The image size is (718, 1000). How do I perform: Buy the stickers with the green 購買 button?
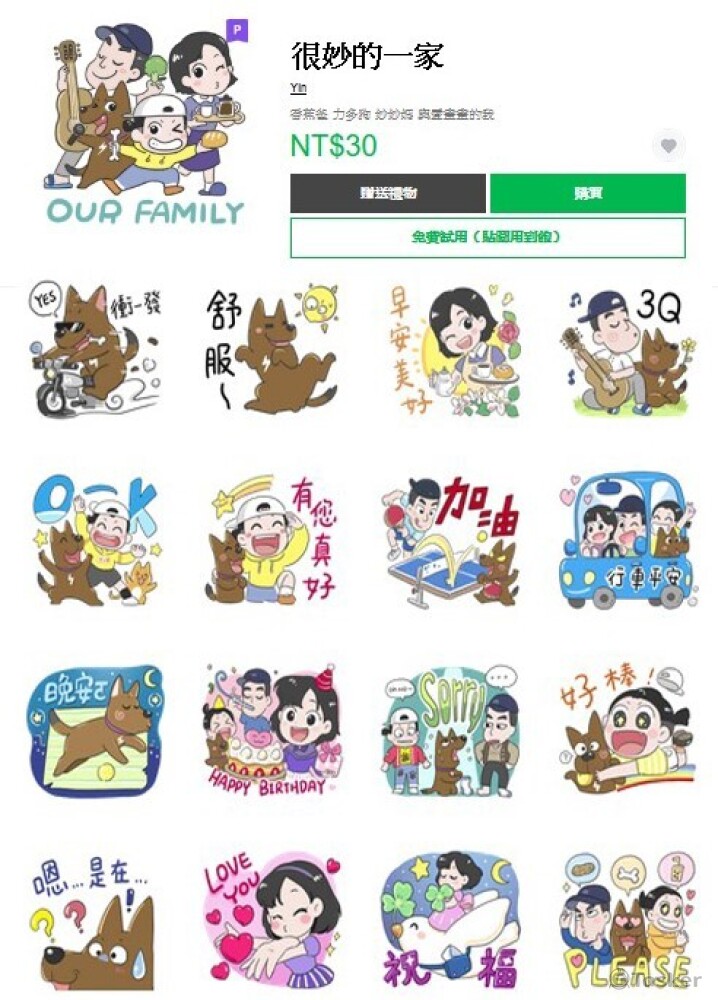click(587, 193)
